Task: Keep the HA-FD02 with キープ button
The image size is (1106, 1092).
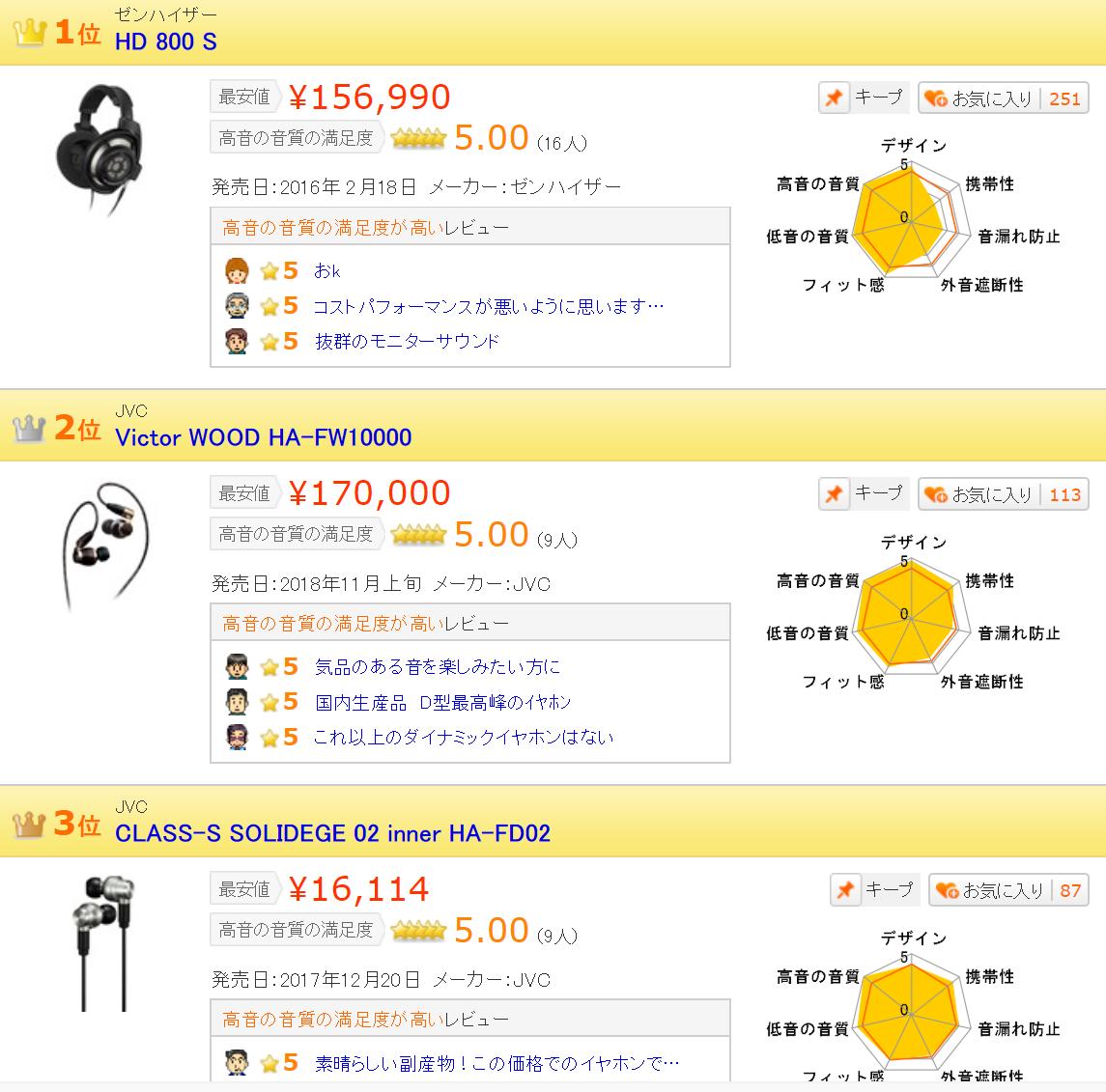Action: pyautogui.click(x=874, y=889)
